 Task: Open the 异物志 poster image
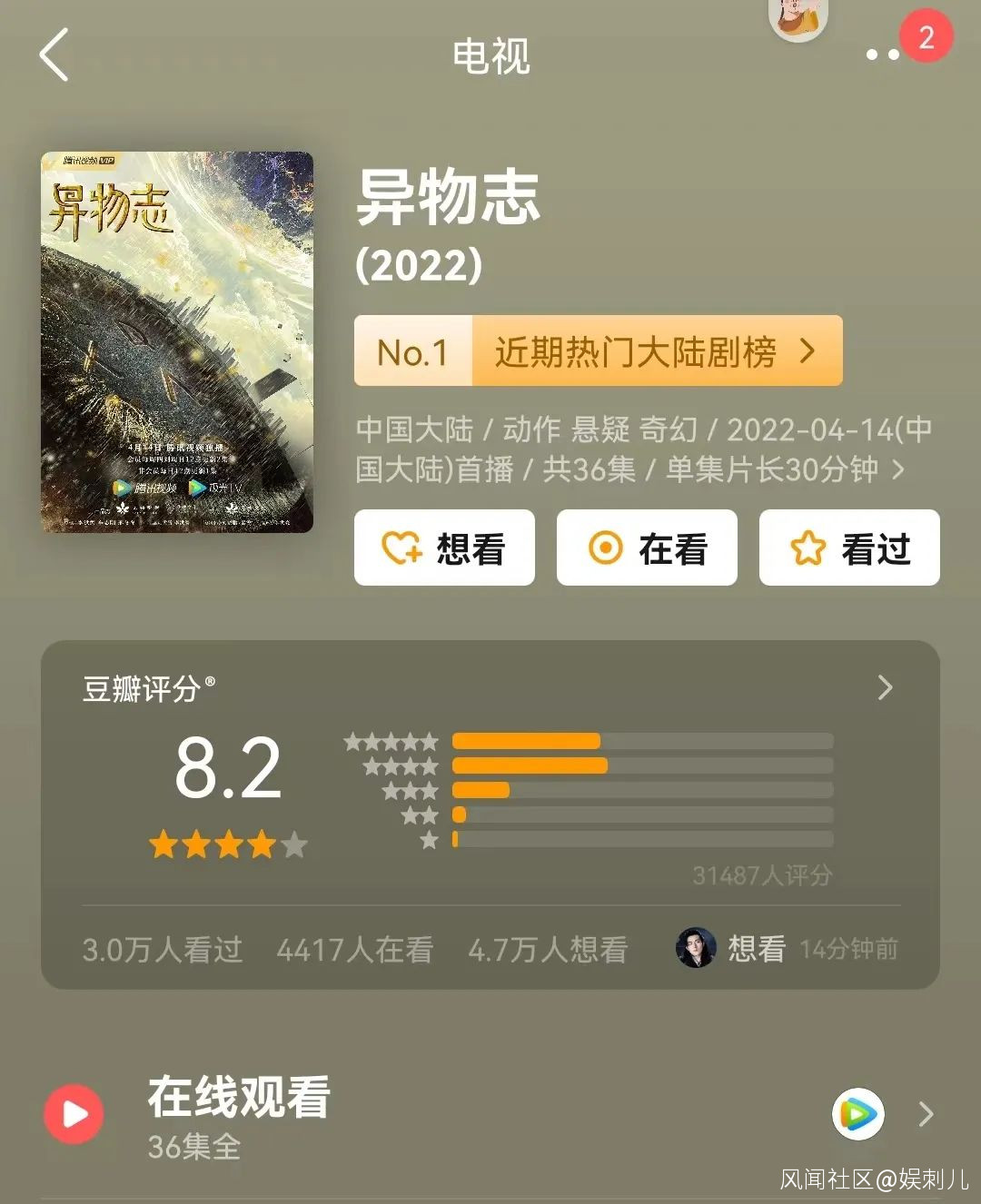(x=177, y=342)
